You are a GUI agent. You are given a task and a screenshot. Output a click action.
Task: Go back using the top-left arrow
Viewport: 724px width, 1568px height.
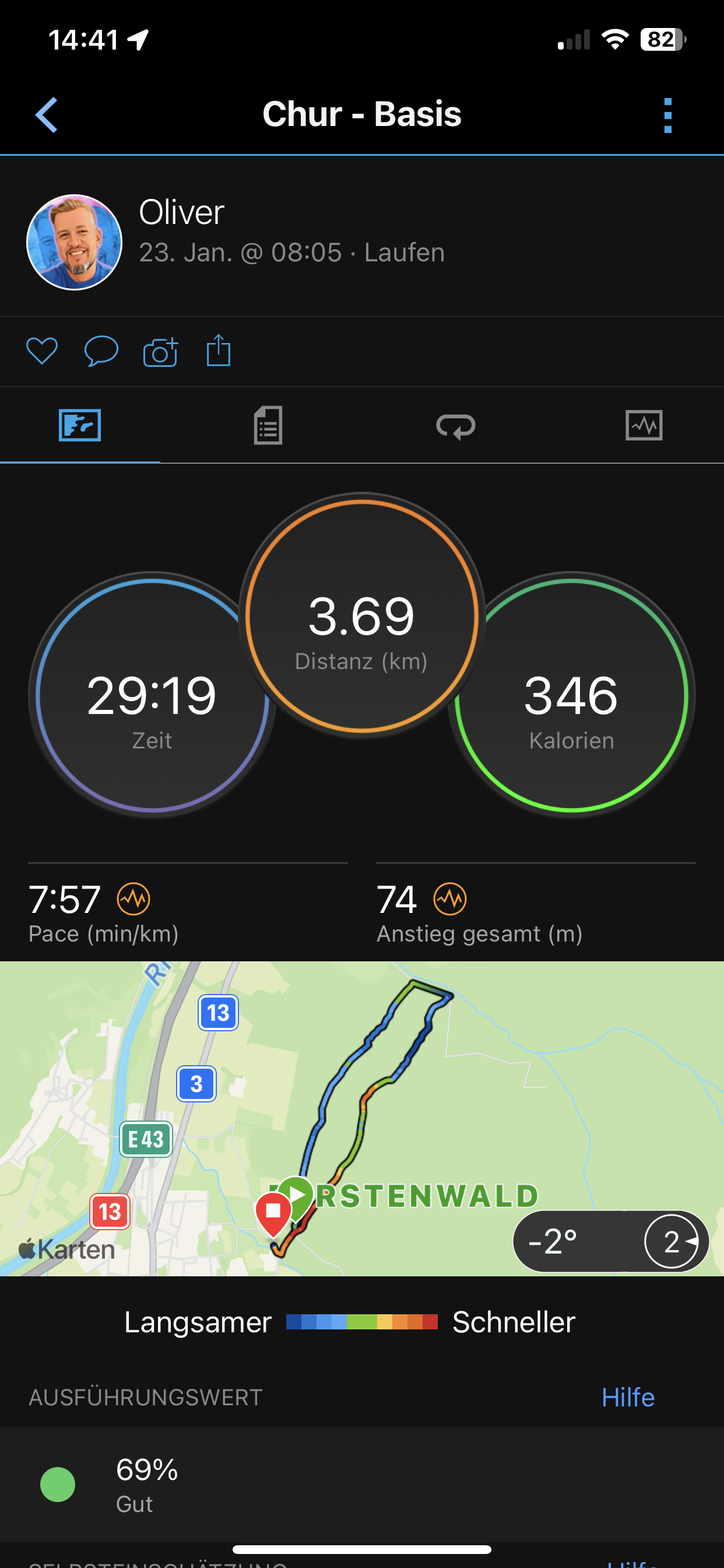(46, 114)
